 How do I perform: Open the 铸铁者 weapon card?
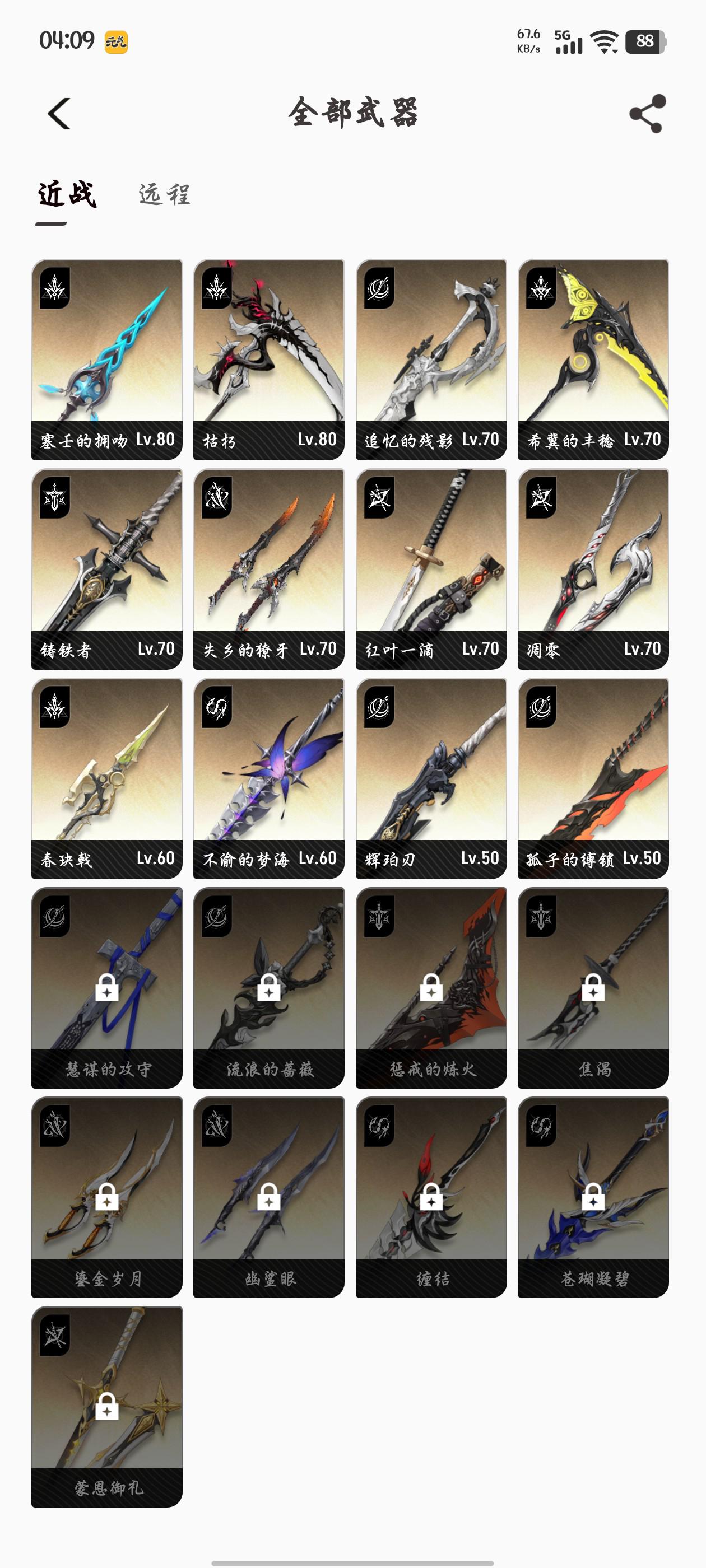tap(106, 568)
